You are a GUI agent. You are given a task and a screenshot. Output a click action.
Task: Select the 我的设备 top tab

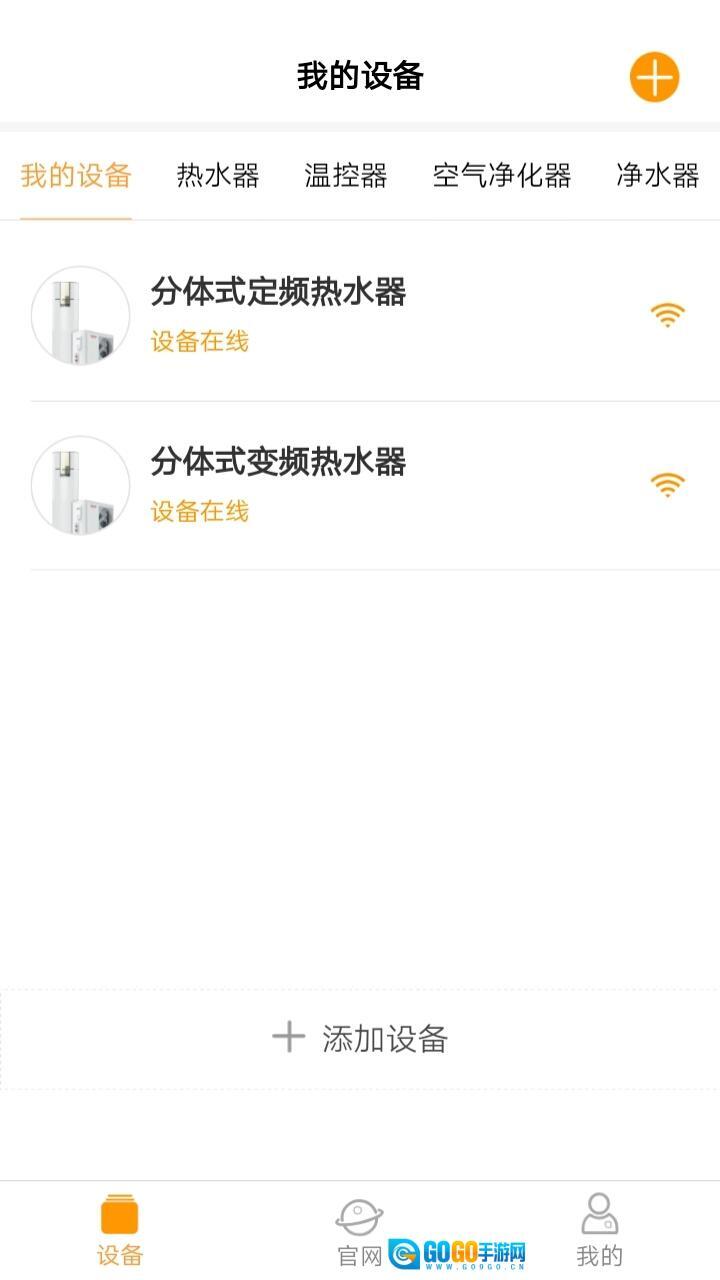click(76, 176)
